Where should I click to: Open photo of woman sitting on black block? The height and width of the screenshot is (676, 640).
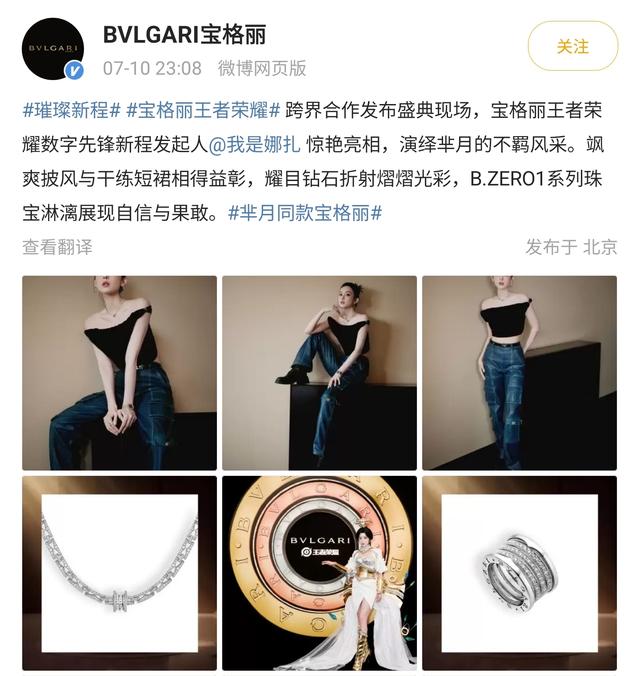(x=319, y=373)
